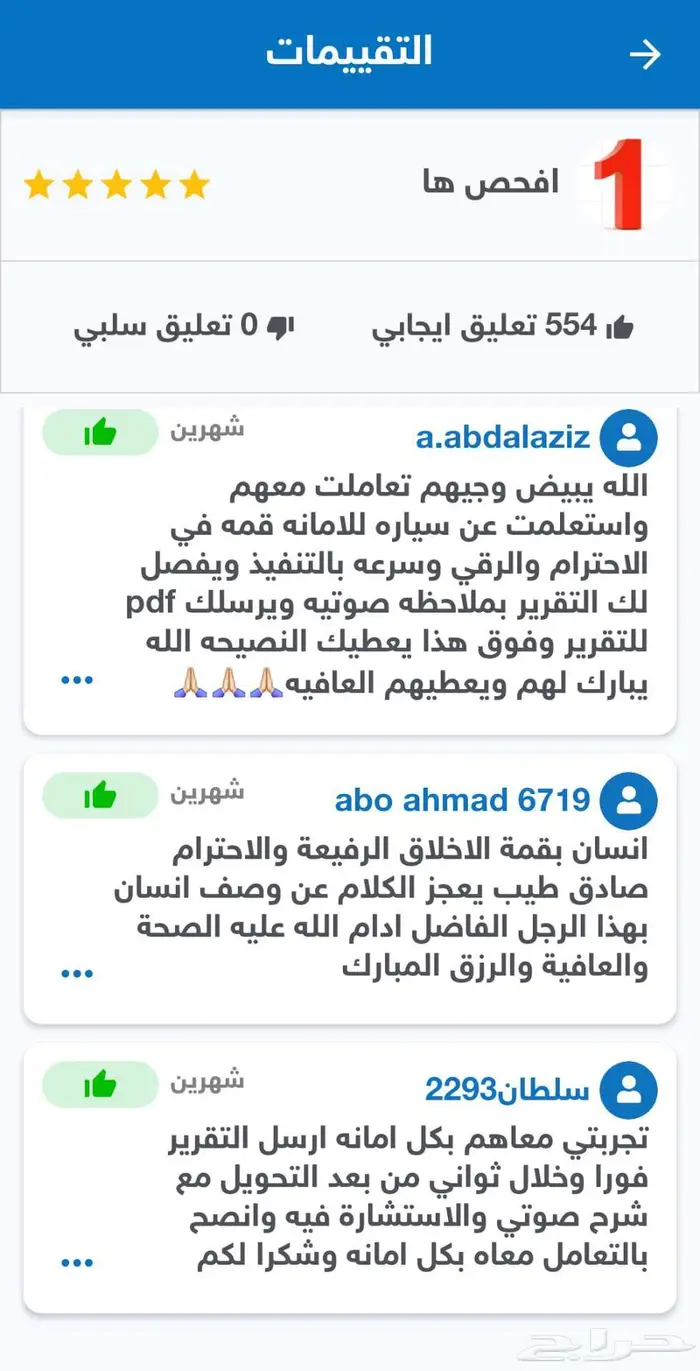Open more options on abo ahmad 6719's review

click(x=77, y=972)
